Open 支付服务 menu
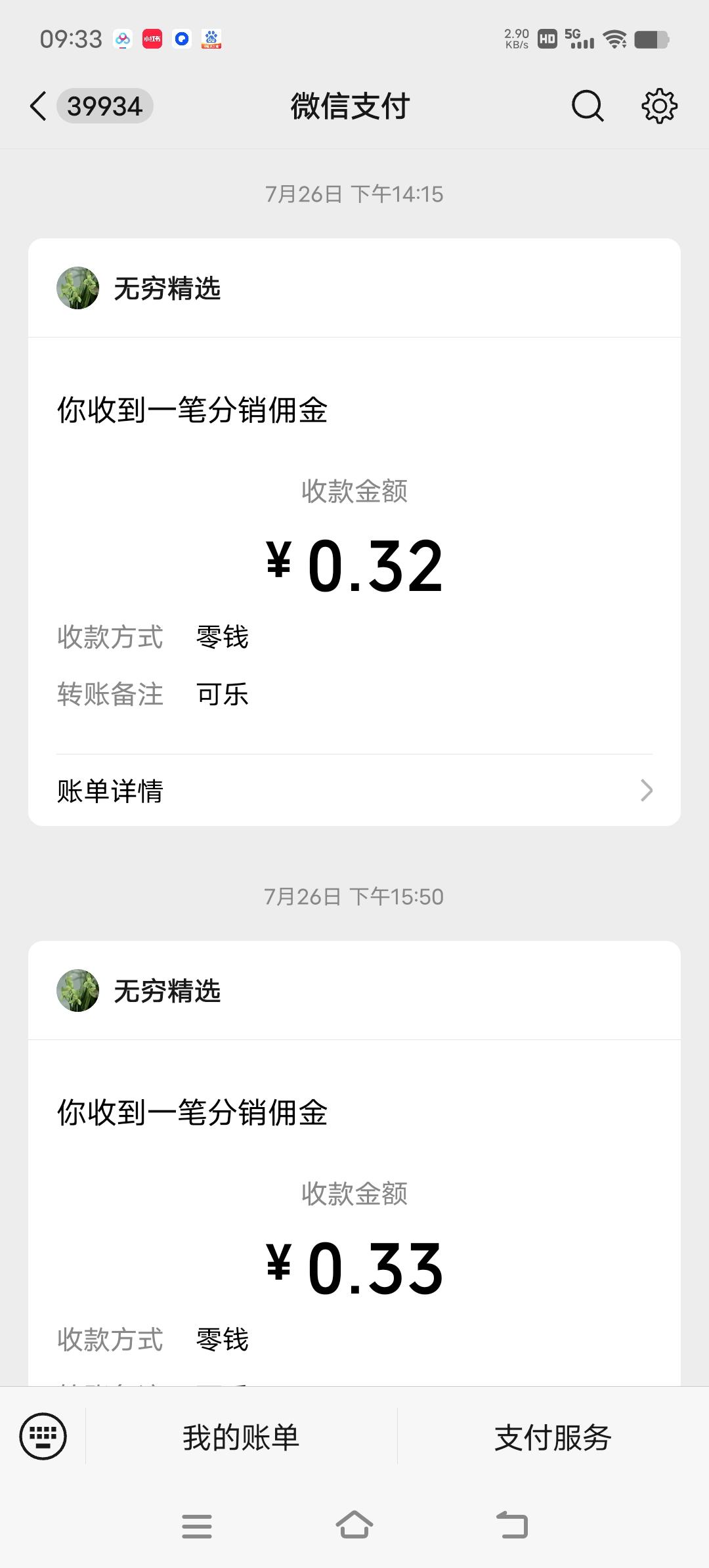The image size is (709, 1568). [553, 1437]
